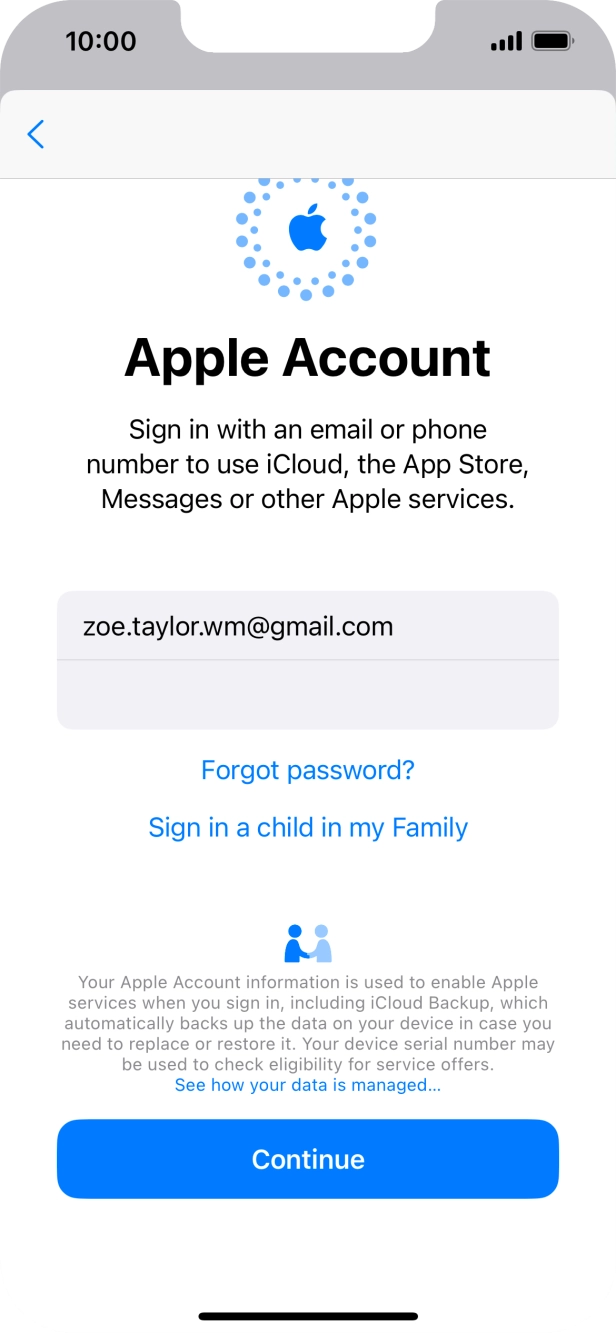
Task: Focus the empty password field
Action: click(308, 695)
